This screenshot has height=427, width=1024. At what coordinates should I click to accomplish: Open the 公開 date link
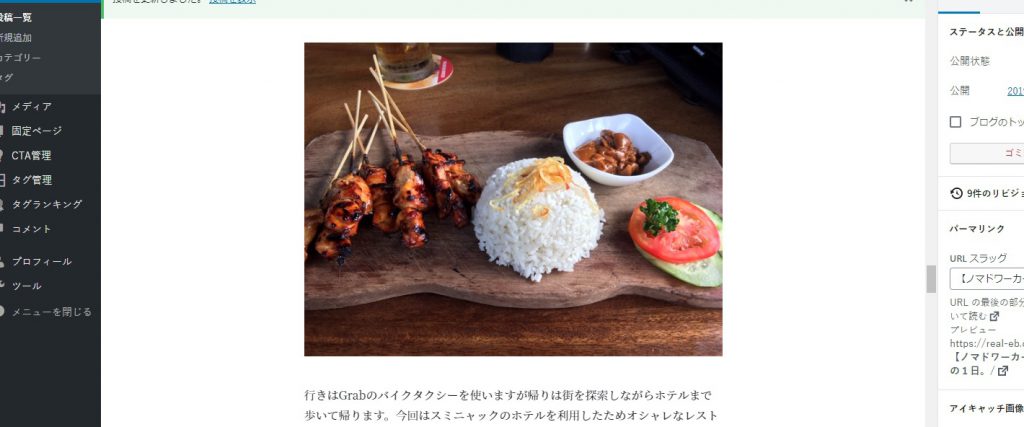coord(1014,91)
